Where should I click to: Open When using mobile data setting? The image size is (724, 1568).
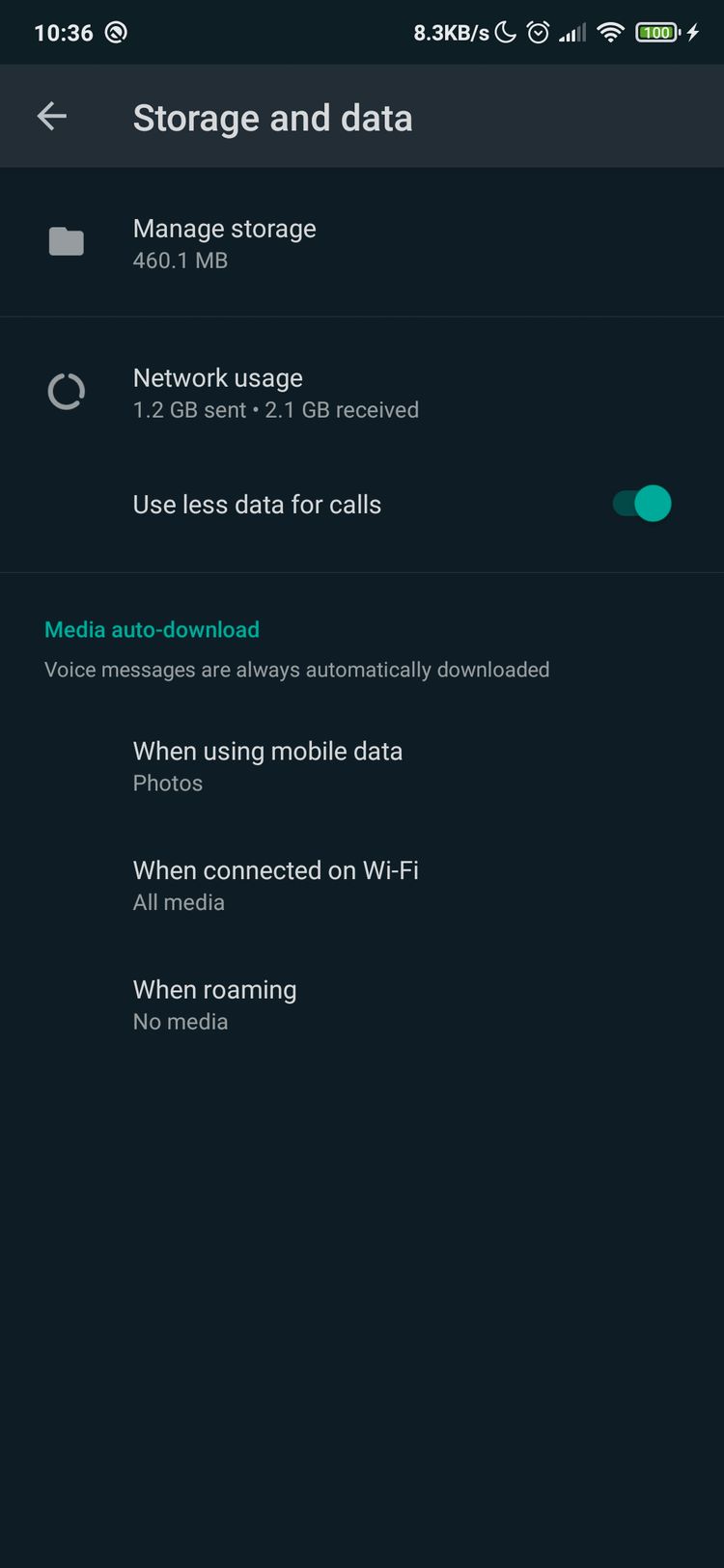[362, 766]
